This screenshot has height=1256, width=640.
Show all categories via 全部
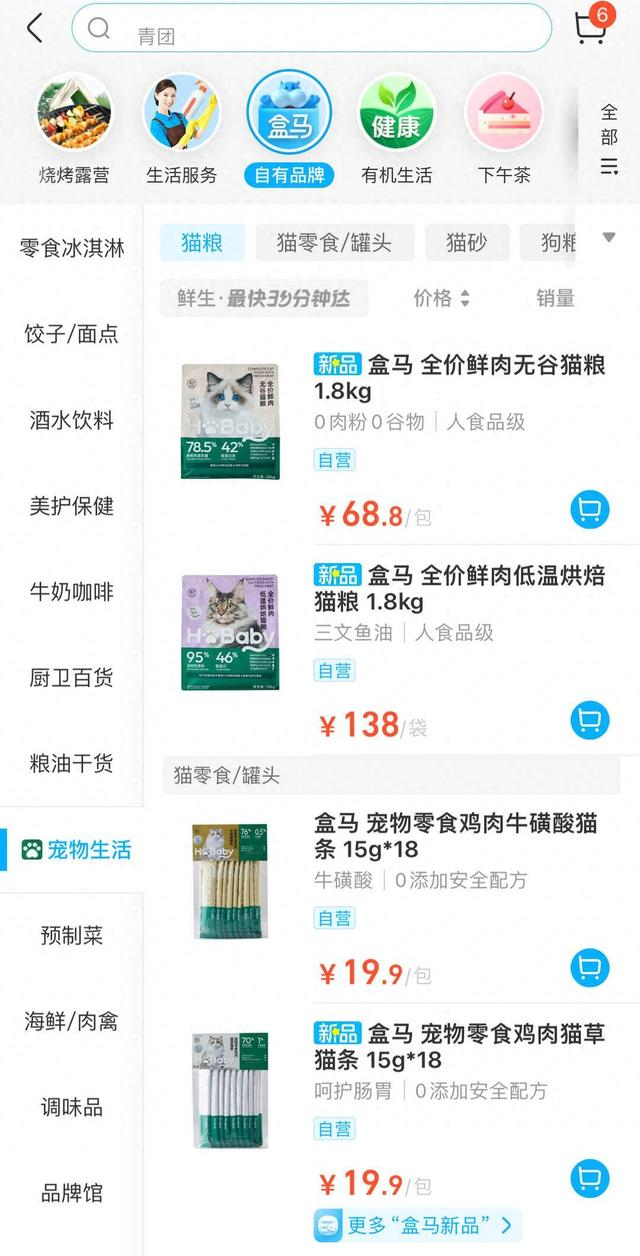609,138
